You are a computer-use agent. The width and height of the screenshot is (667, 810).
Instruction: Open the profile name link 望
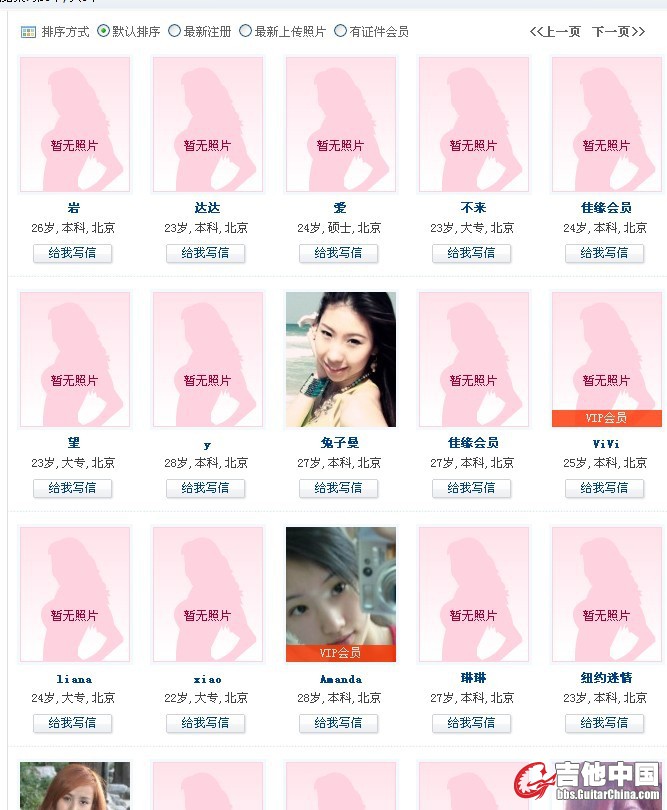[x=74, y=443]
